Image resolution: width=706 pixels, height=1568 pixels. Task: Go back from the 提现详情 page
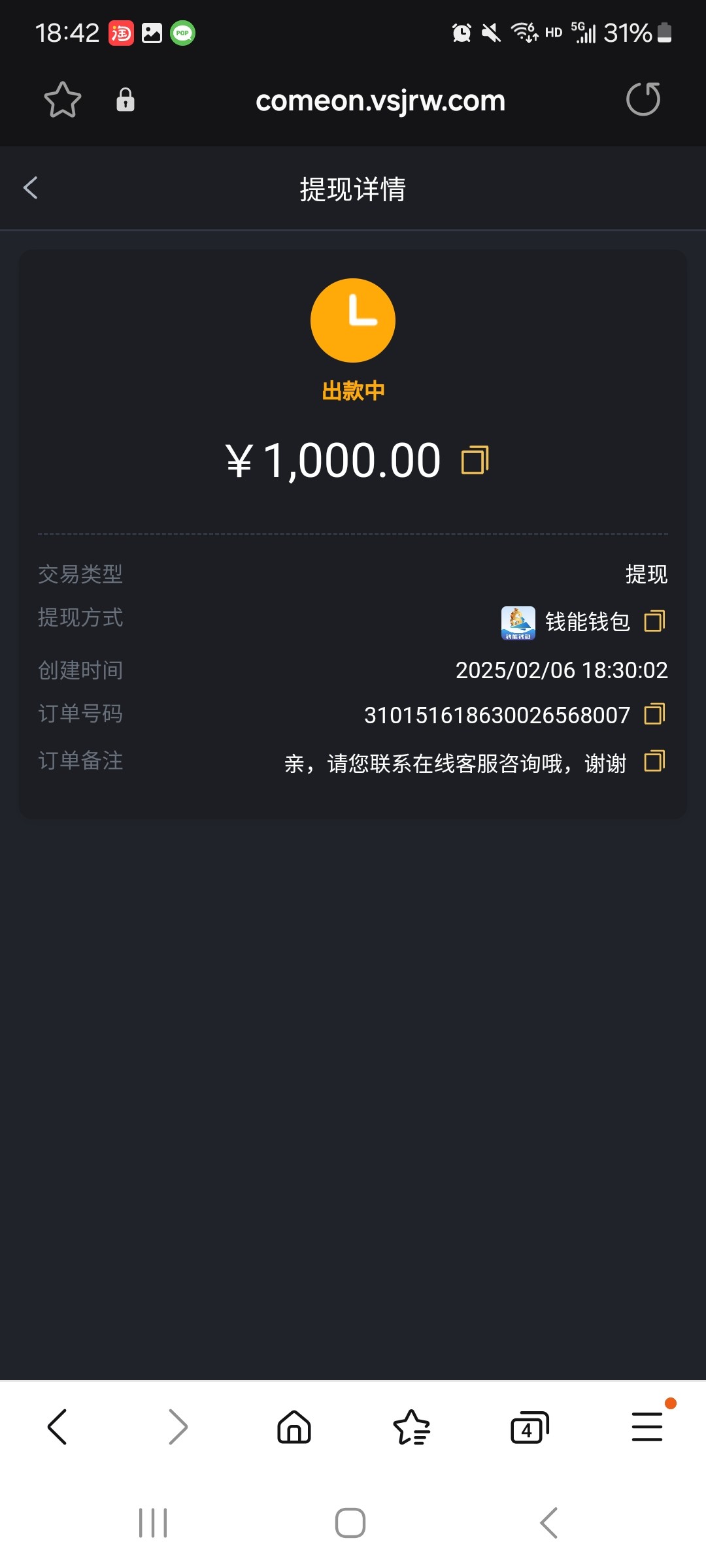31,188
